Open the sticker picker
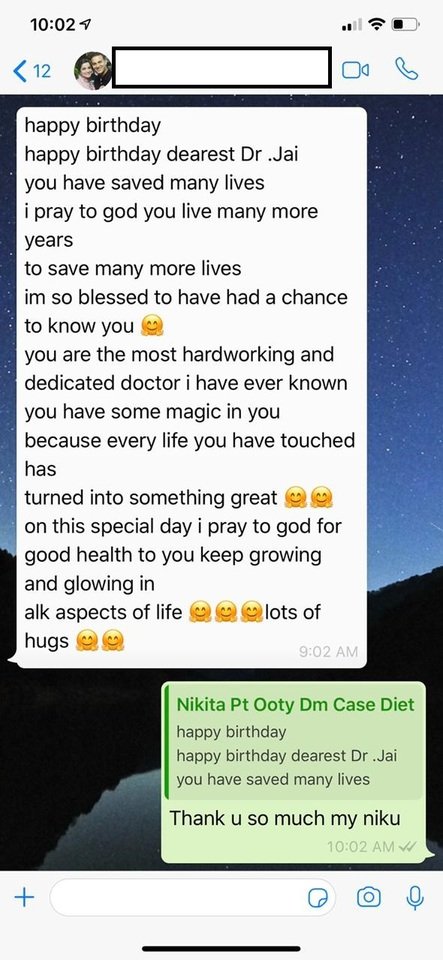 [318, 898]
